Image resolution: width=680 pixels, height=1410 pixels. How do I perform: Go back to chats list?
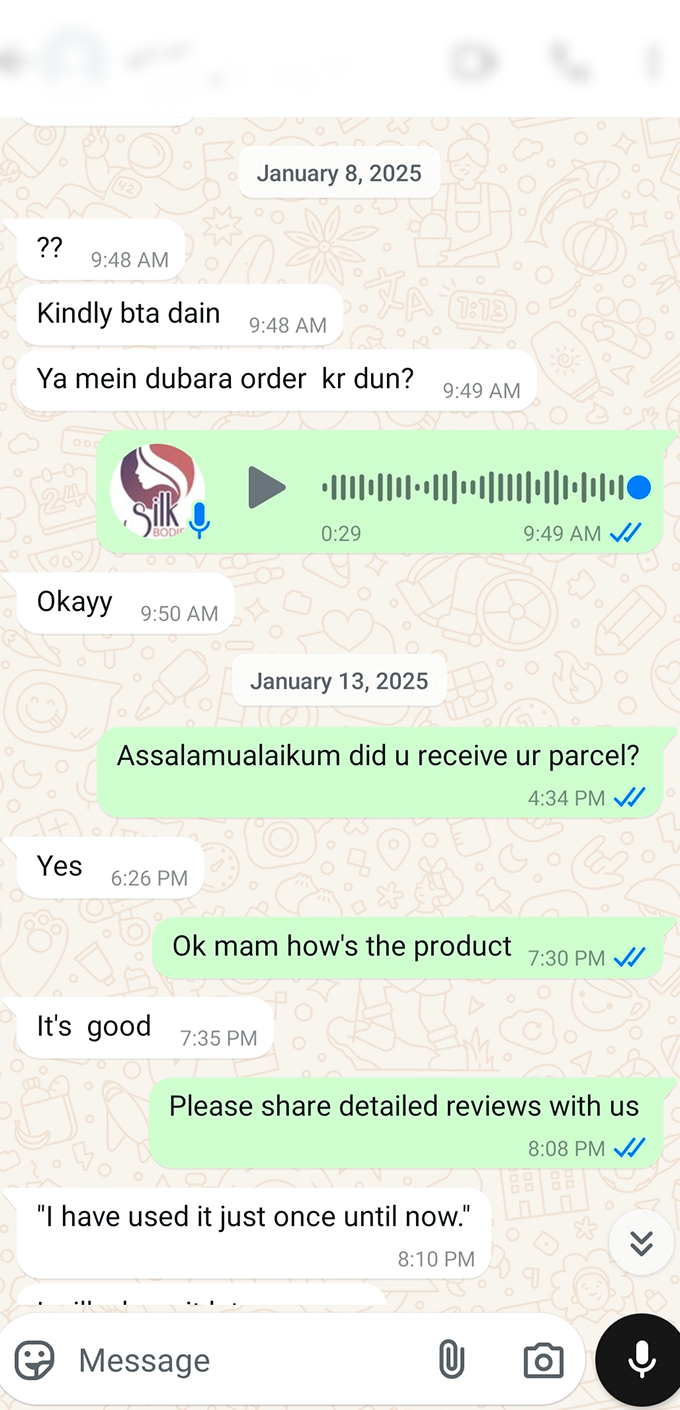pos(14,62)
